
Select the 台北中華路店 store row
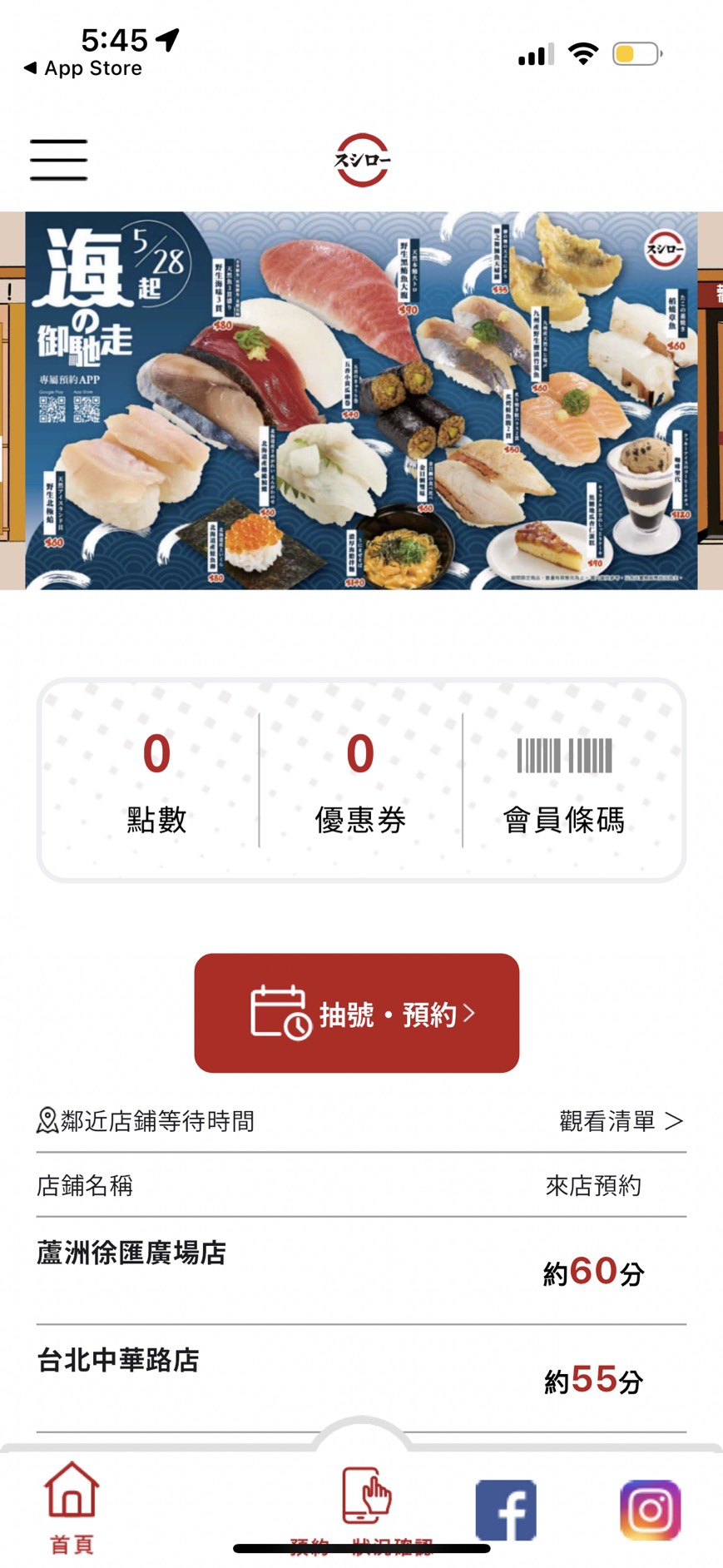point(361,1378)
